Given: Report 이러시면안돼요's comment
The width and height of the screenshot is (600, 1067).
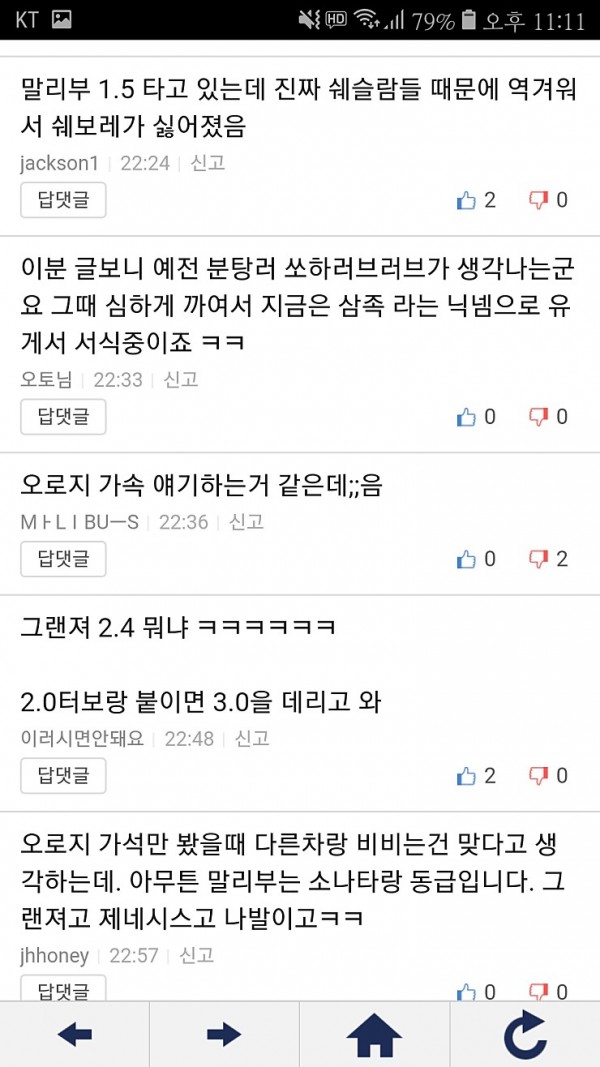Looking at the screenshot, I should coord(252,739).
